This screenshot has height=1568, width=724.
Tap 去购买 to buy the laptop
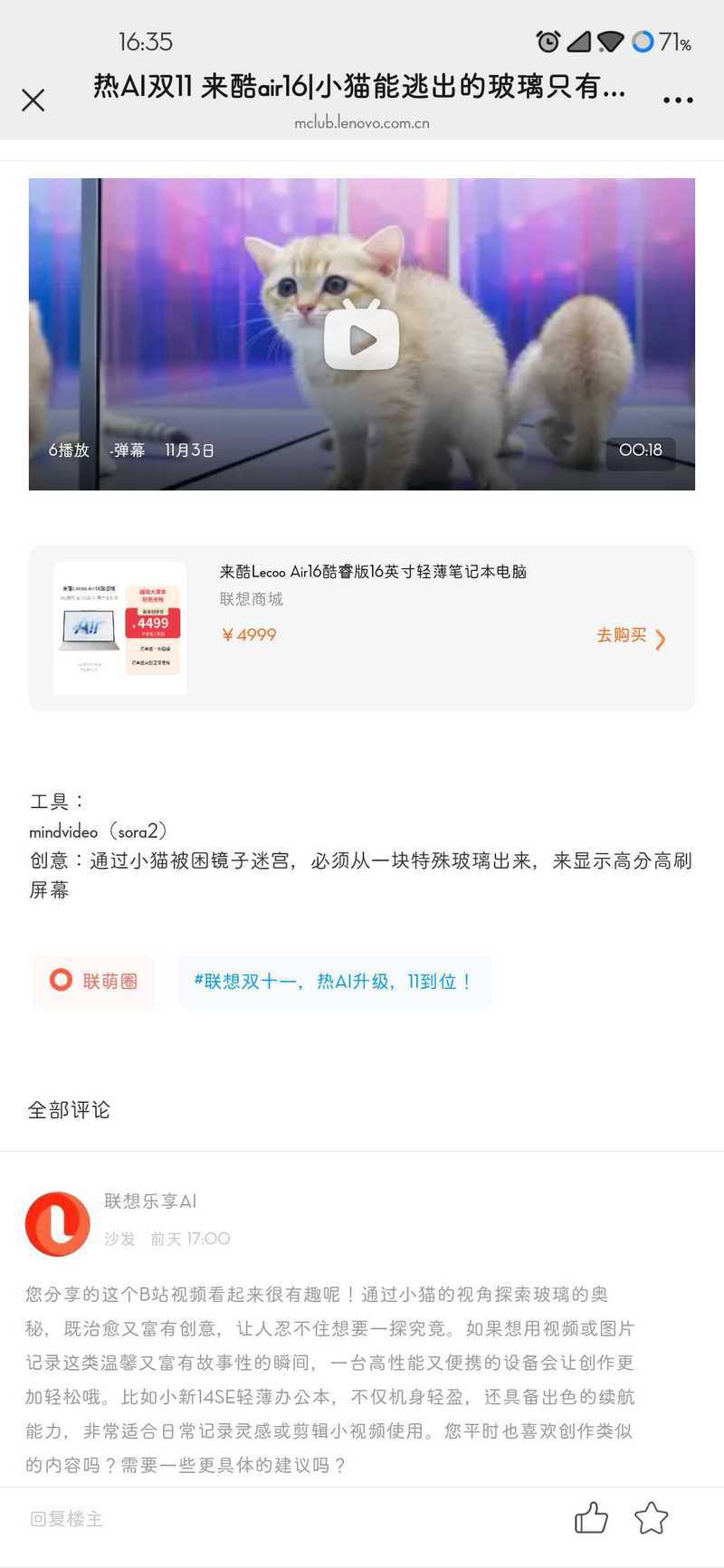(x=630, y=636)
